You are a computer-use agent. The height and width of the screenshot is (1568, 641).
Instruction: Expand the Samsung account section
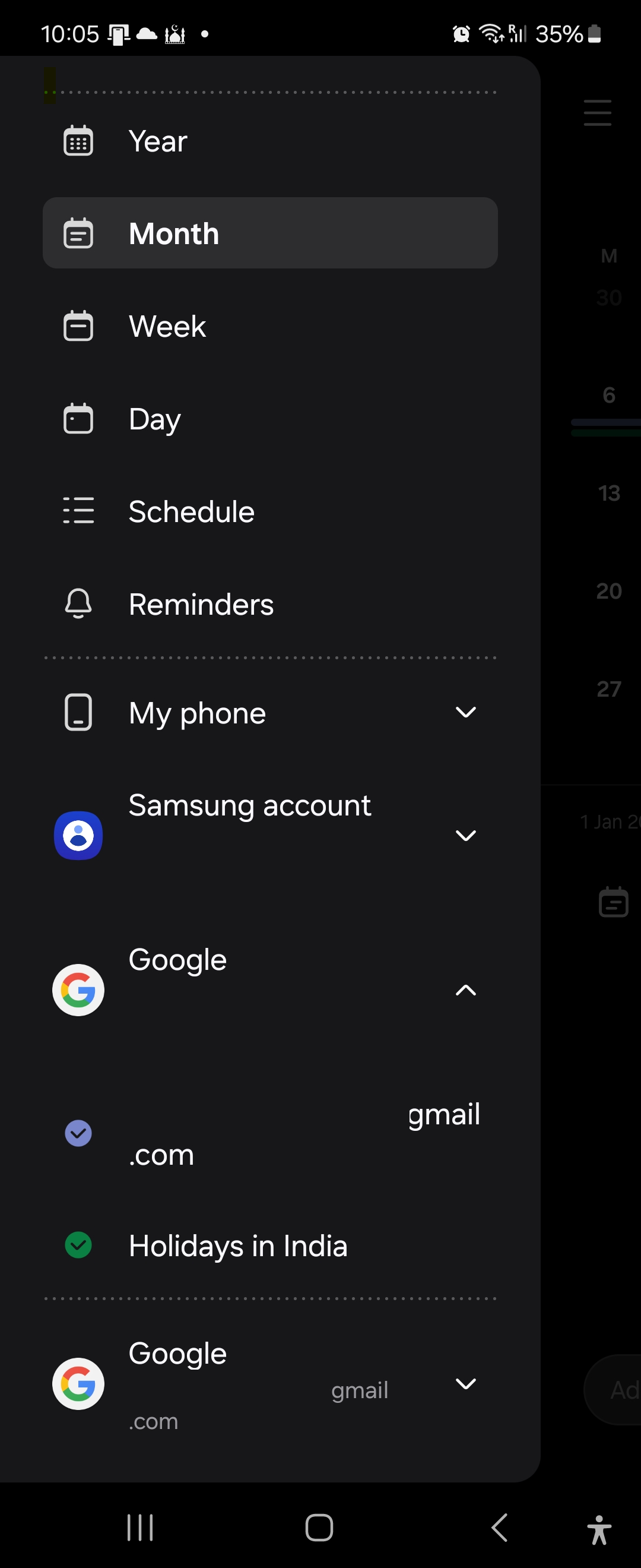pos(465,835)
